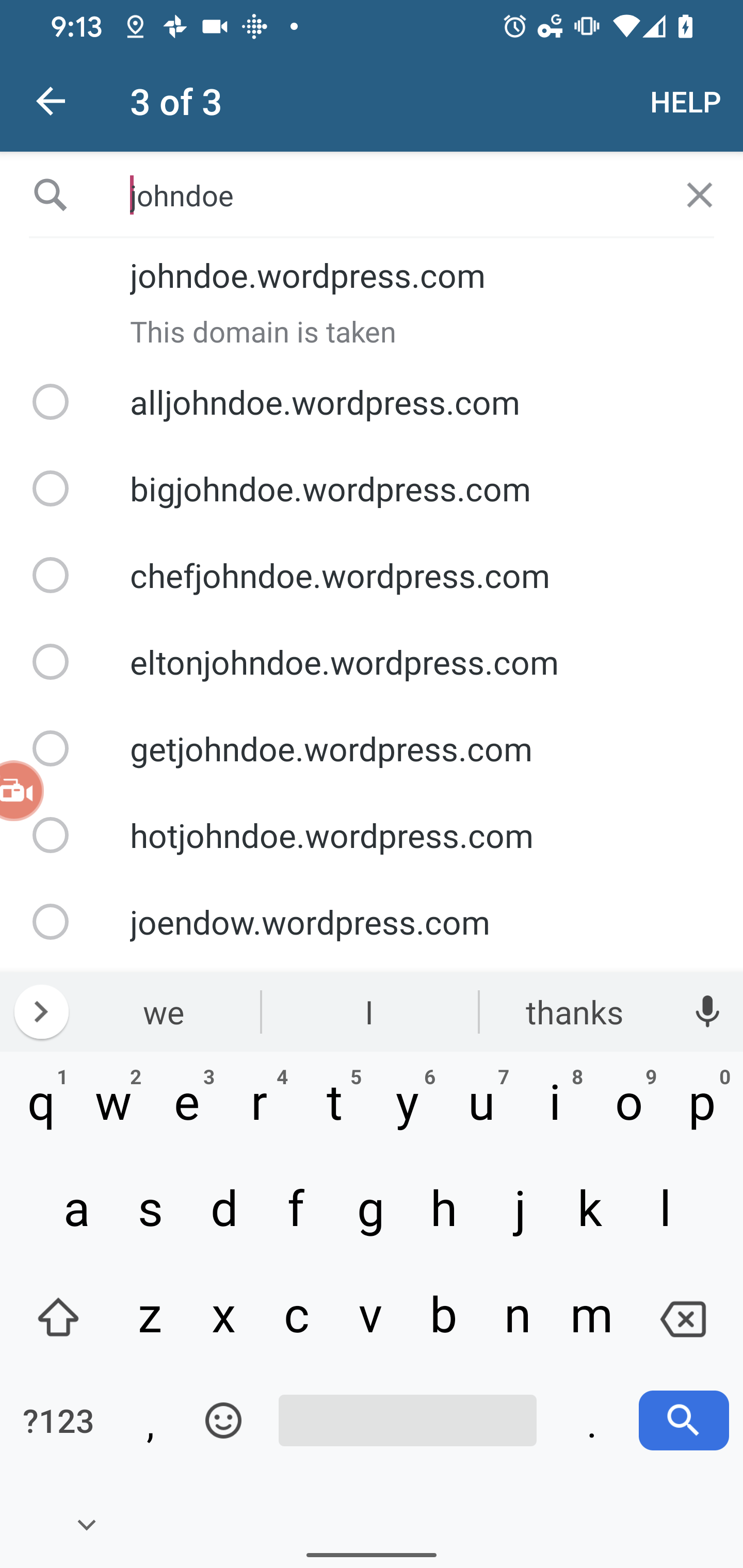Pick getjohndoe.wordpress.com domain
The image size is (743, 1568).
click(372, 749)
